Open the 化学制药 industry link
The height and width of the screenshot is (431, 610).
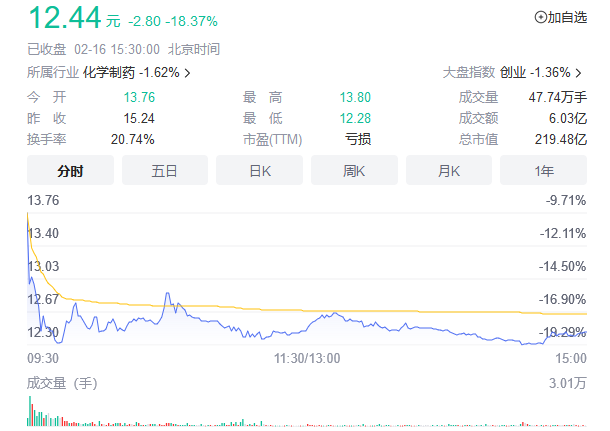(136, 72)
